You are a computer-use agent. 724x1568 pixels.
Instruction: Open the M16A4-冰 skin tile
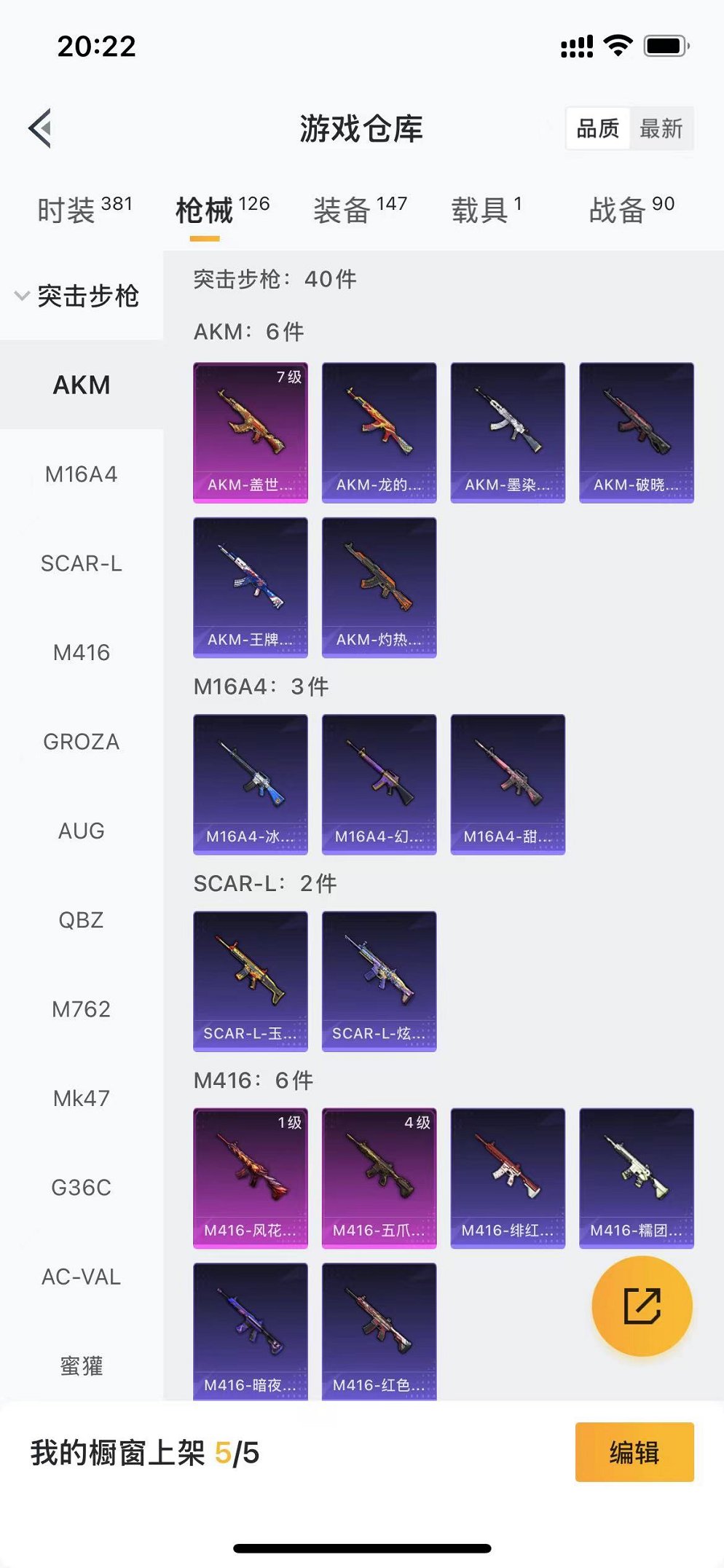pyautogui.click(x=250, y=784)
